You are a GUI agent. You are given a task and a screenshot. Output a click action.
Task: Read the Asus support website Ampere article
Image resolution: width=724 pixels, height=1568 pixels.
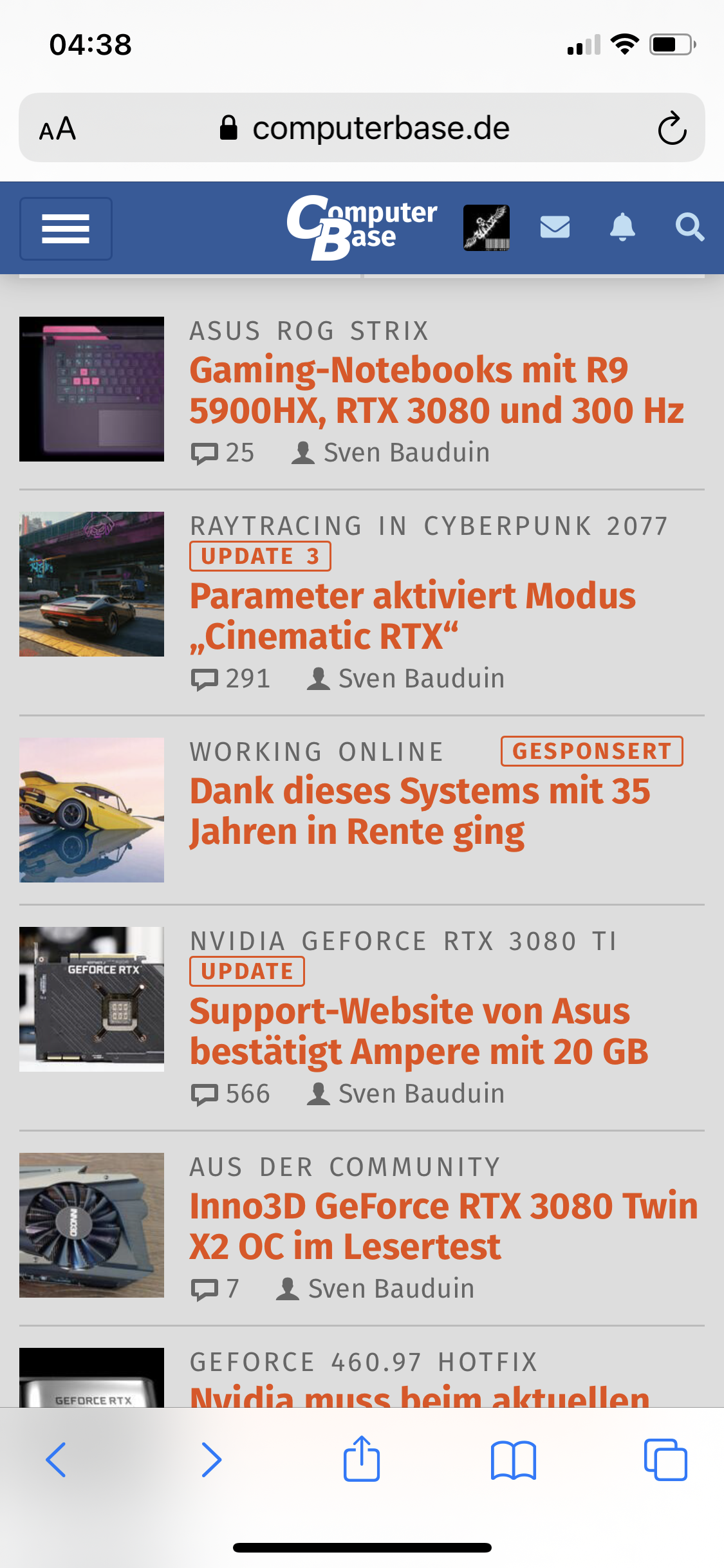[418, 1031]
